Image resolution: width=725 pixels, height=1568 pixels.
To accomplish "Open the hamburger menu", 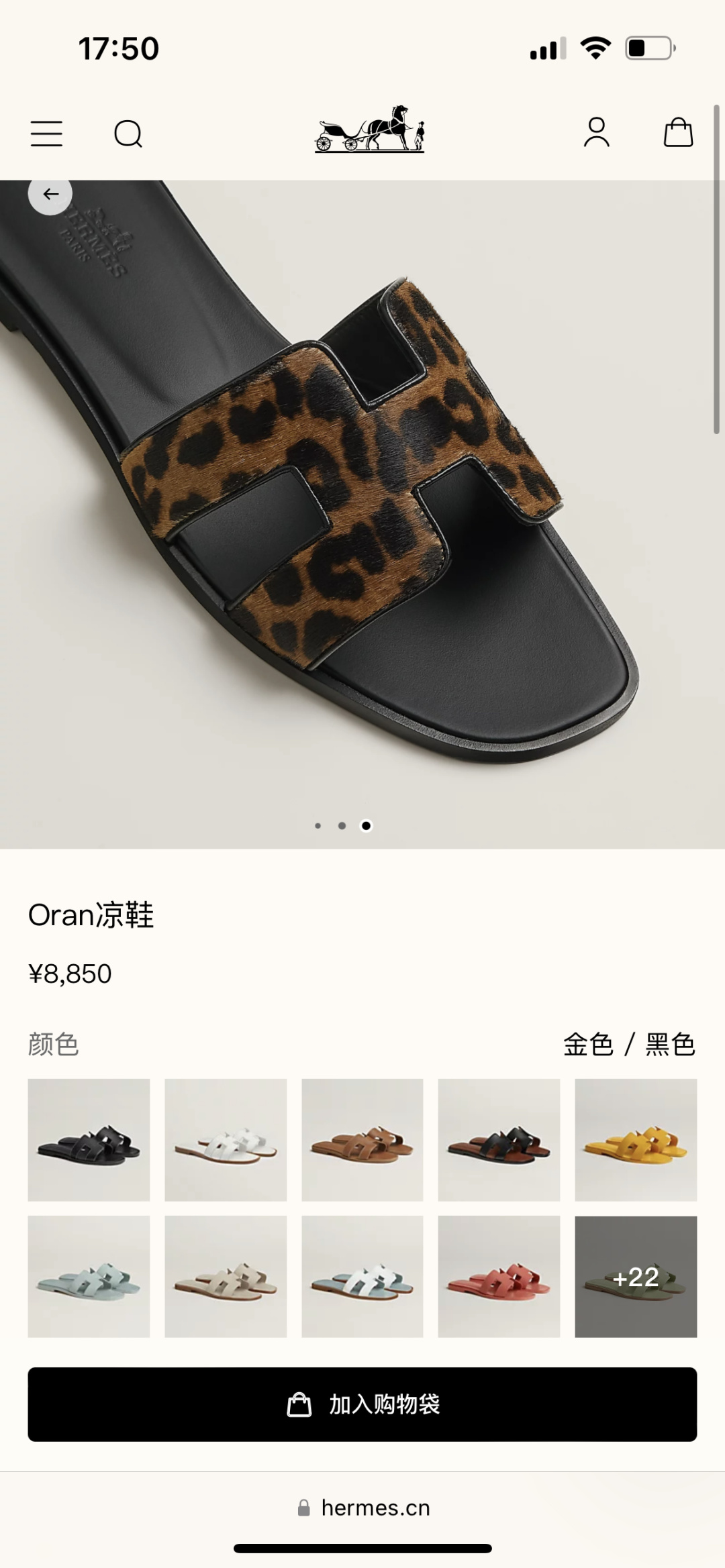I will click(x=46, y=134).
